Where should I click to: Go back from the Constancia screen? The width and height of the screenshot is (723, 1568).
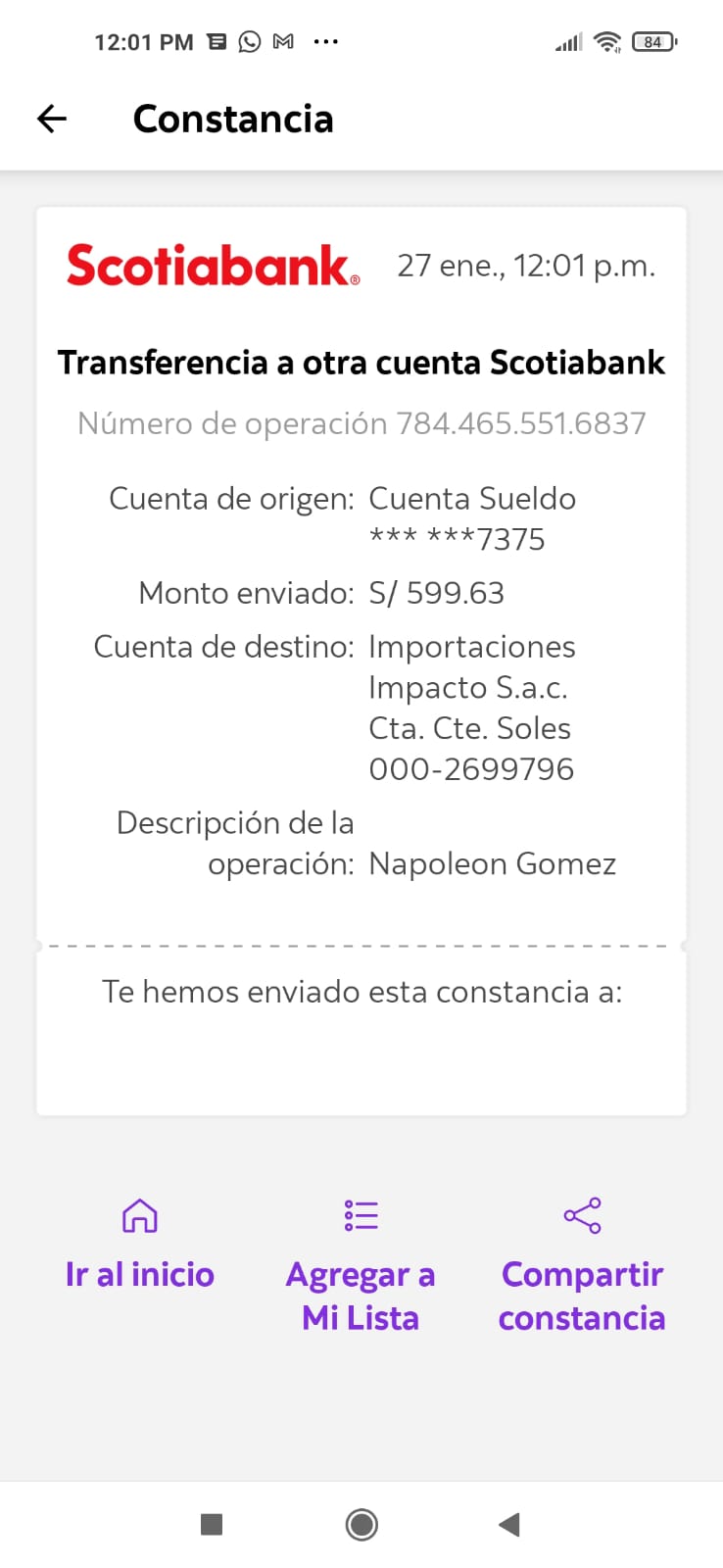[x=52, y=120]
